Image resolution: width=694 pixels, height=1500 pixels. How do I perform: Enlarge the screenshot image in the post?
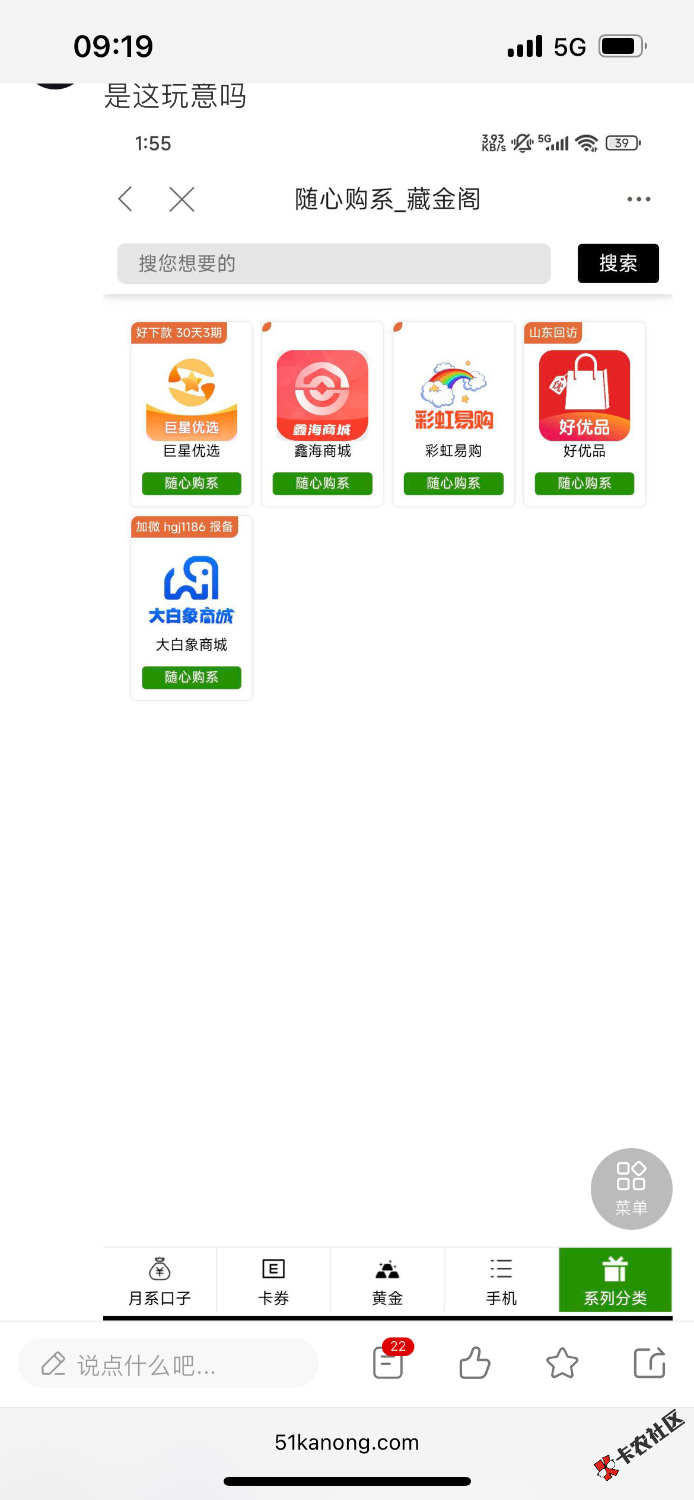(388, 800)
